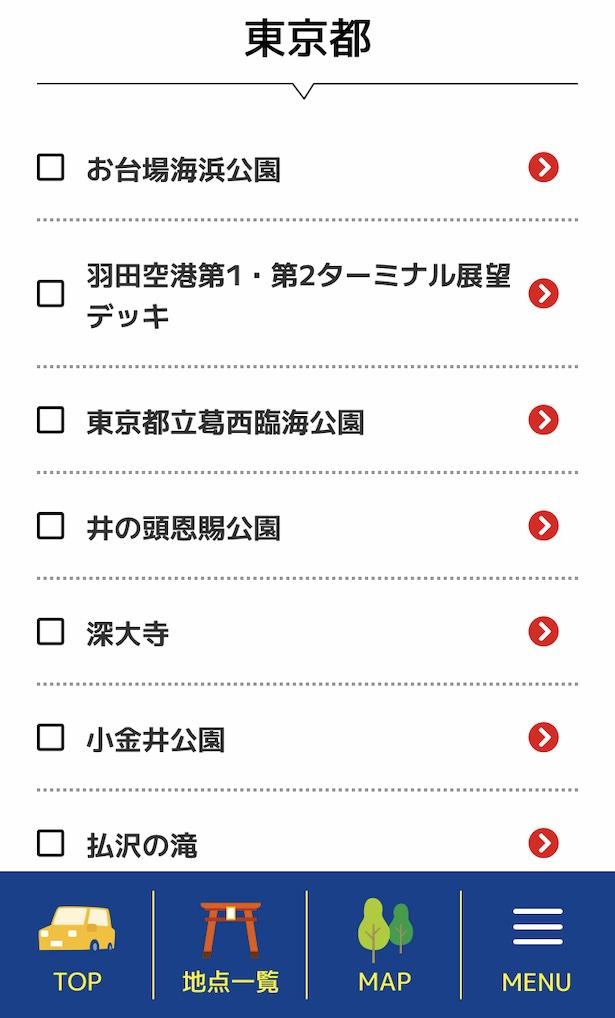Open the red arrow beside 払沢の滝

(544, 843)
